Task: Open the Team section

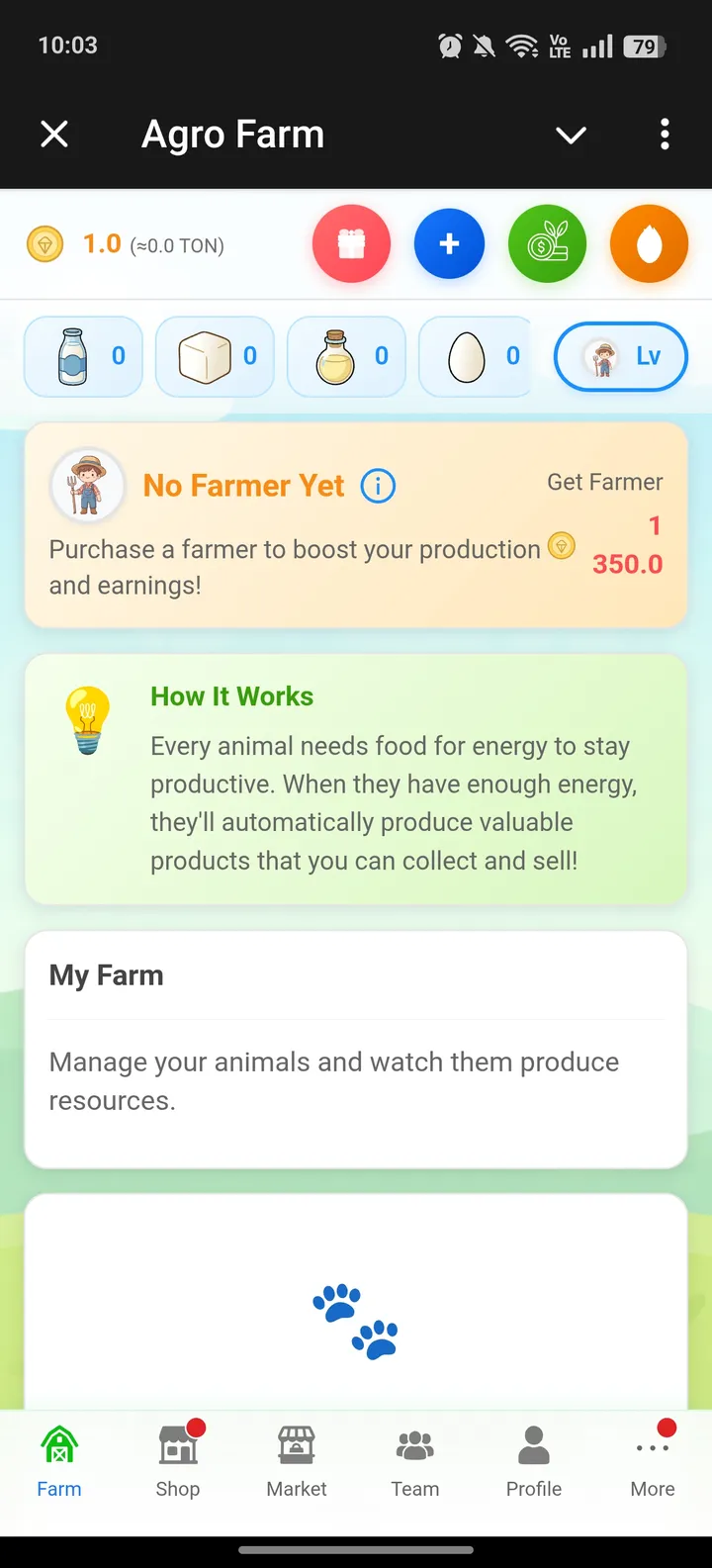Action: (415, 1460)
